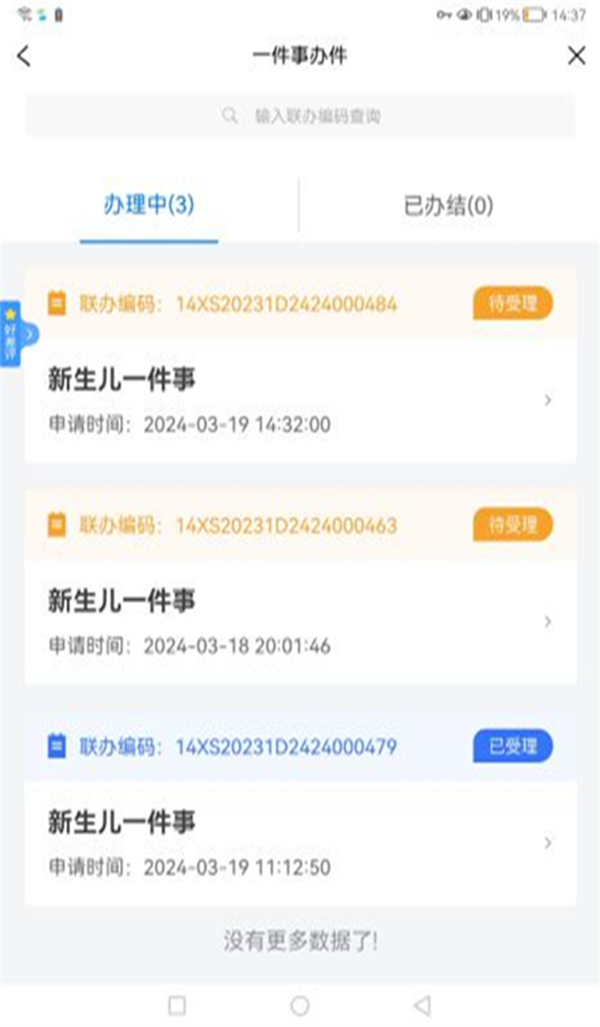Close the 一件事办件 page
600x1027 pixels.
point(576,56)
